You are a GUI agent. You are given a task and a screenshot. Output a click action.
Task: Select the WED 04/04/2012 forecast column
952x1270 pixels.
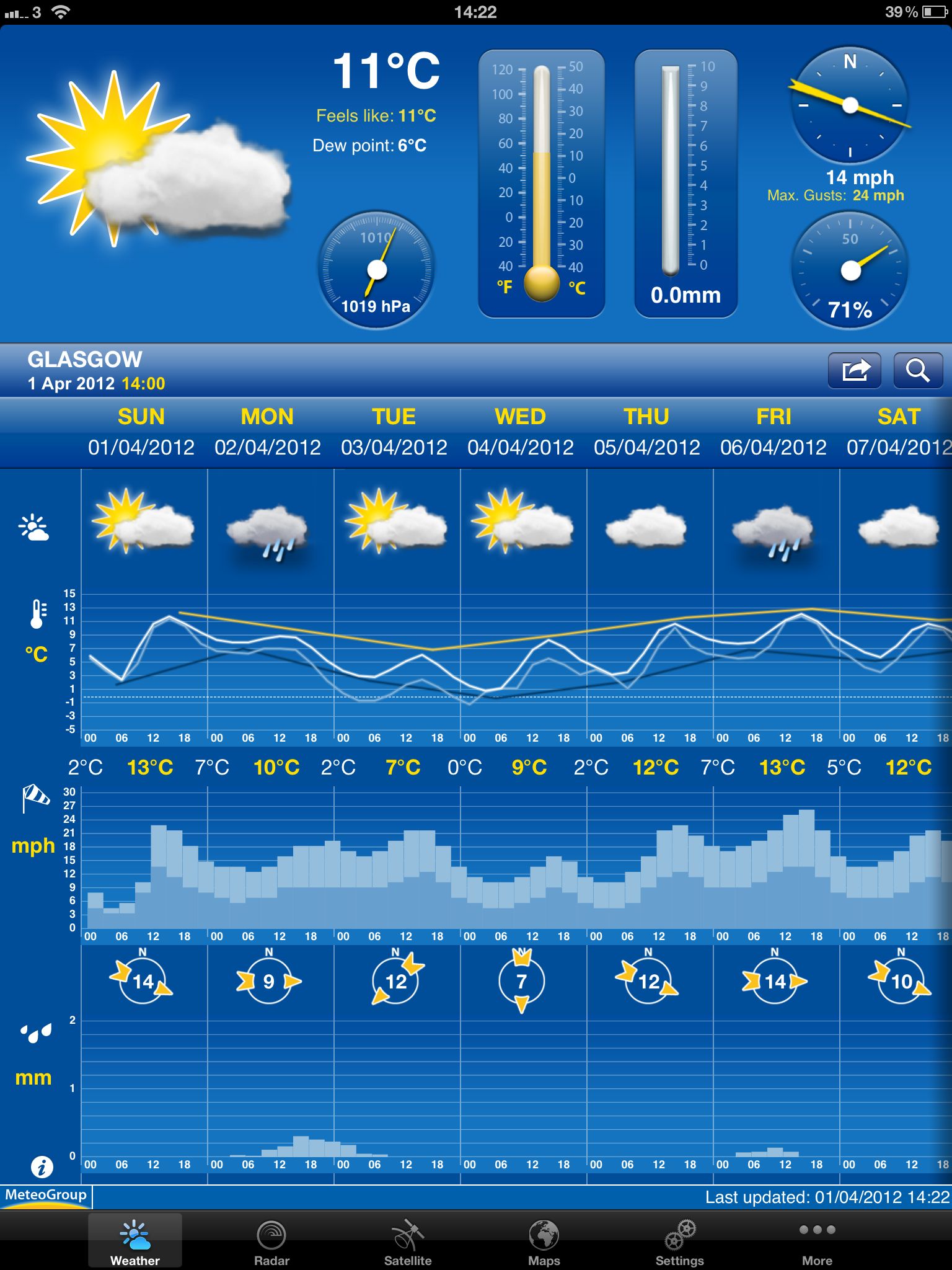521,432
